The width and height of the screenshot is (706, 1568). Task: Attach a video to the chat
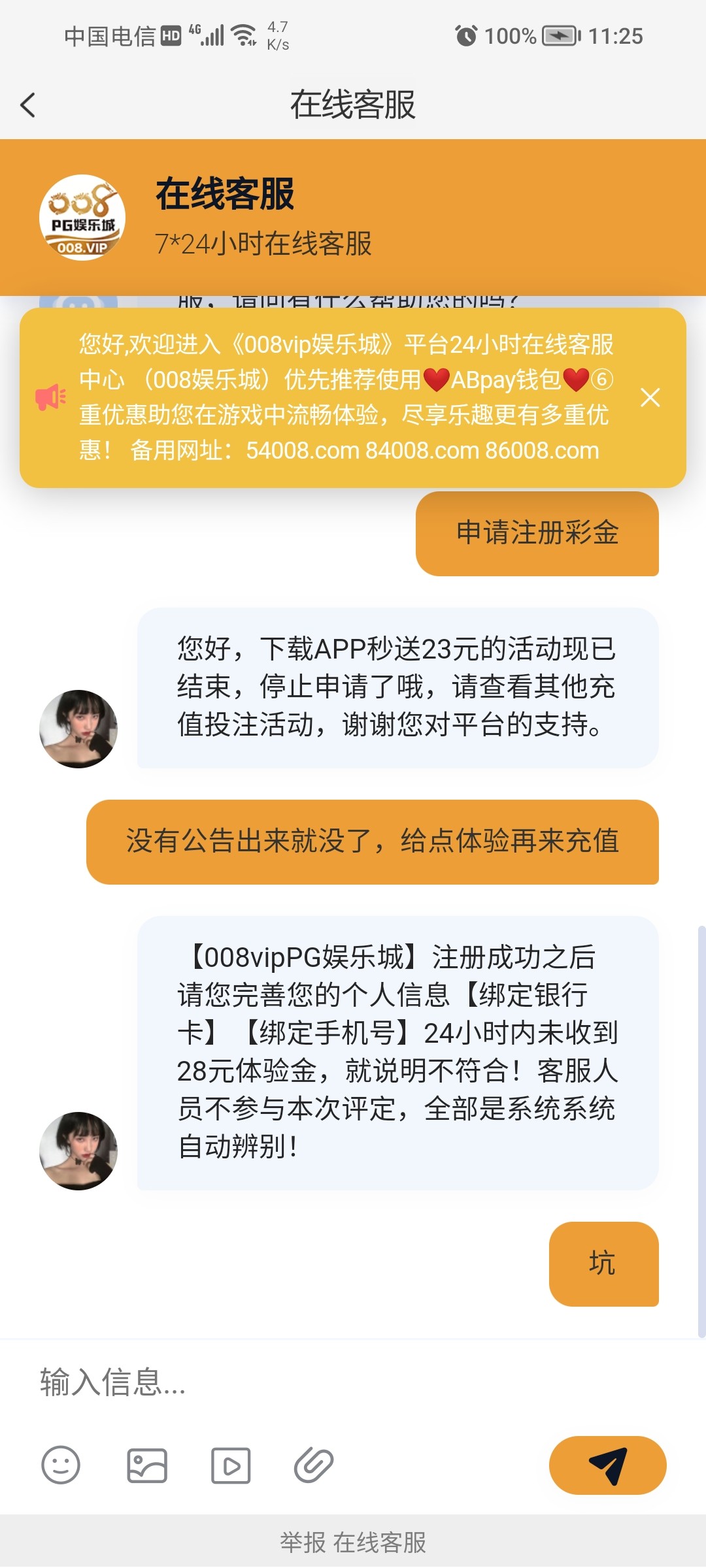point(231,1465)
